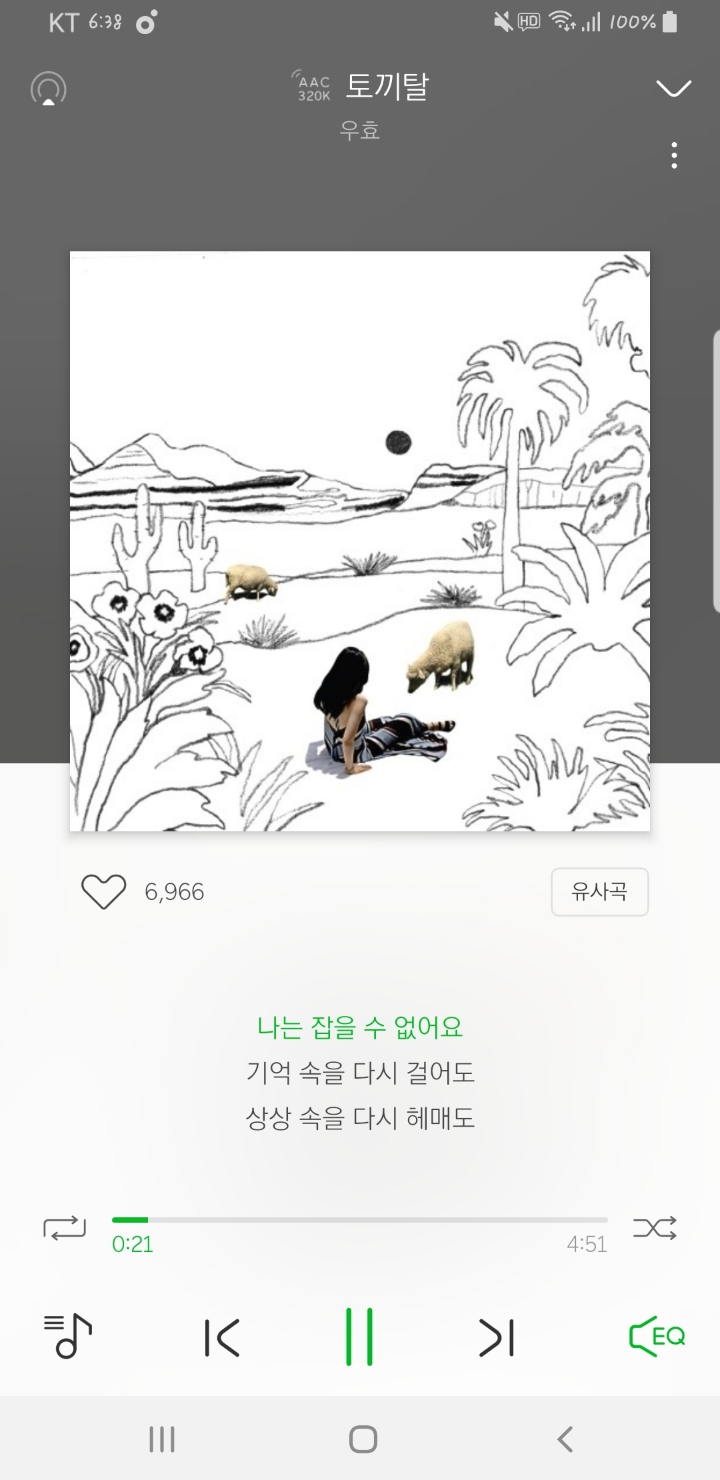The width and height of the screenshot is (720, 1480).
Task: View the artist page for 우효
Action: 360,130
